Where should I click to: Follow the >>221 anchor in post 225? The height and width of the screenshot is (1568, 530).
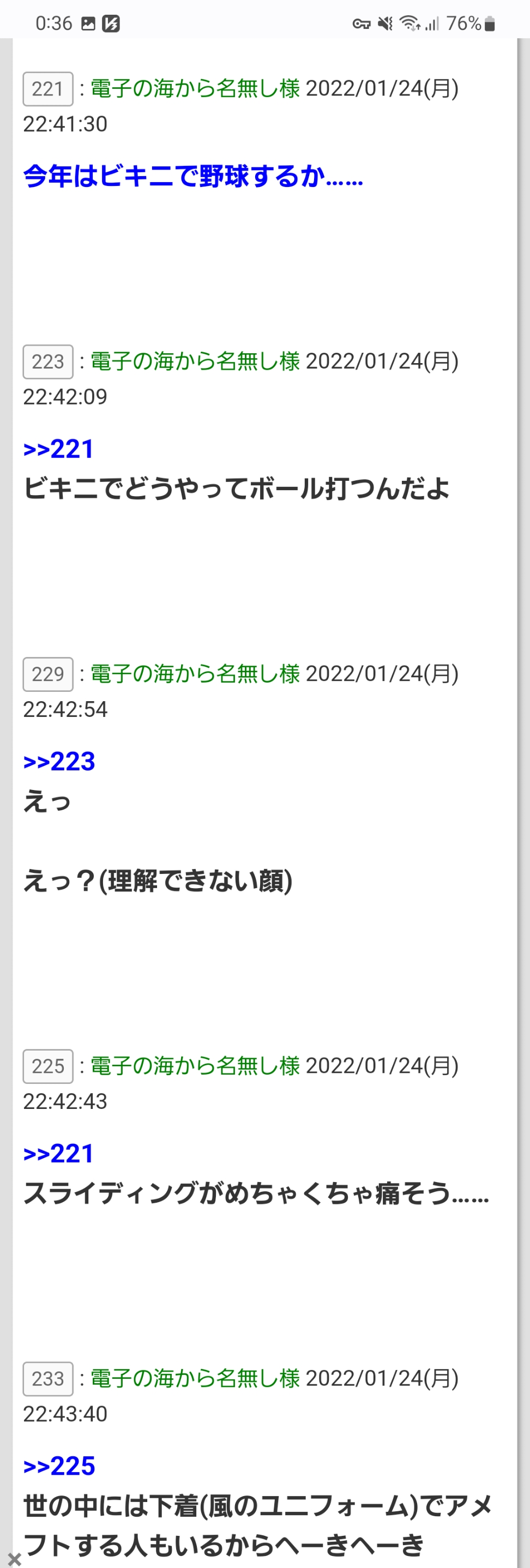pos(58,1154)
